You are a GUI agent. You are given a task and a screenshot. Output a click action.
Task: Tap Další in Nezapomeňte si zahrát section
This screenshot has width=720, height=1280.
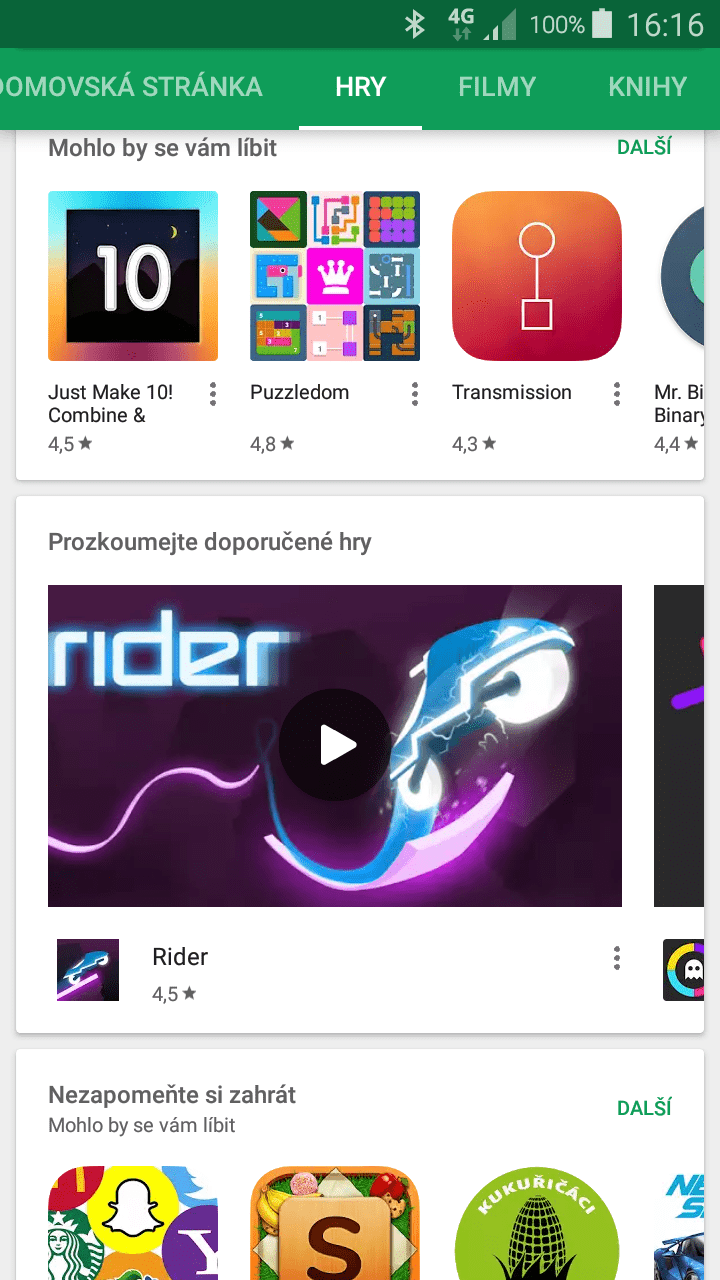[x=644, y=1107]
